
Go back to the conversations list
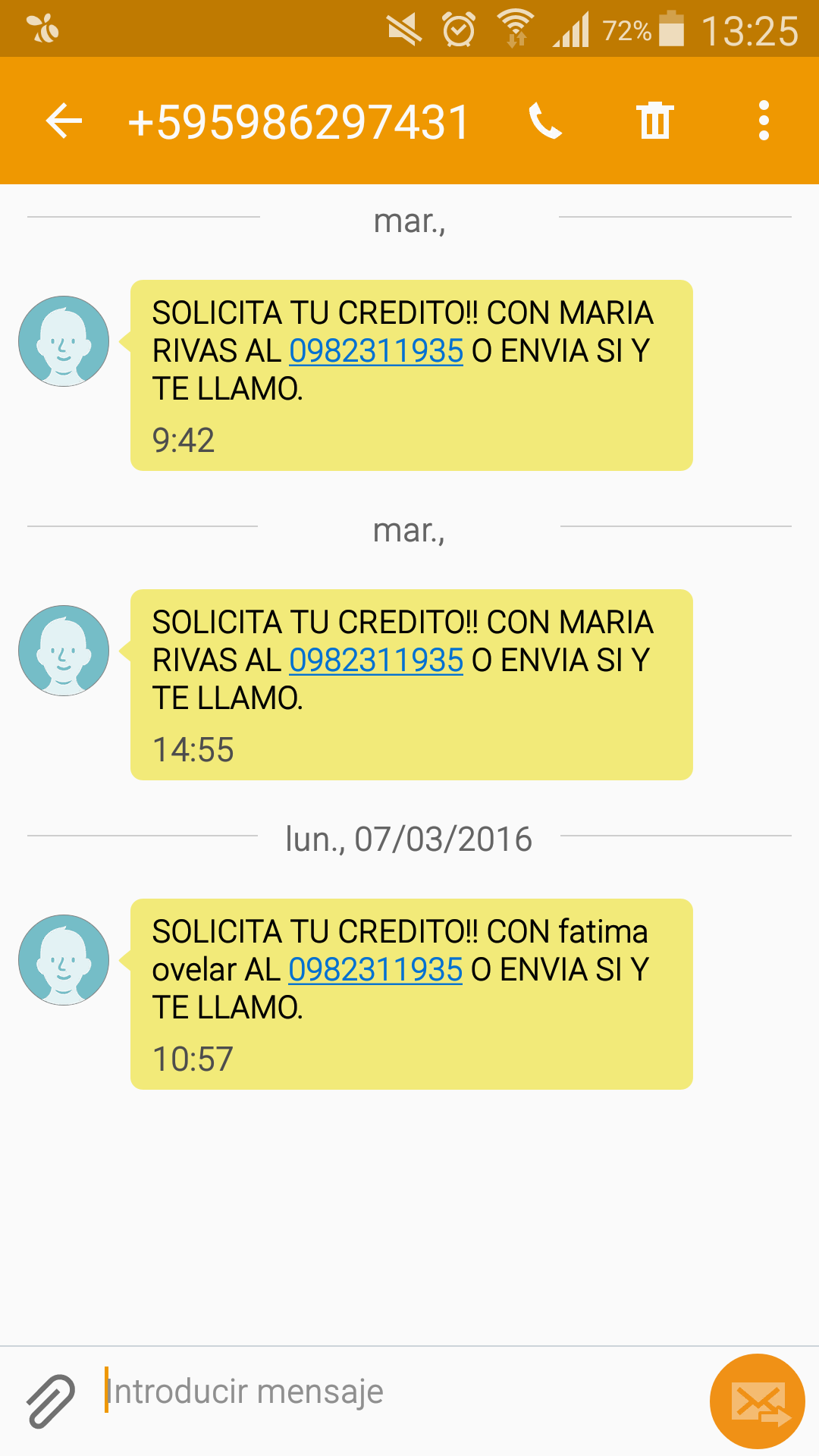[64, 121]
